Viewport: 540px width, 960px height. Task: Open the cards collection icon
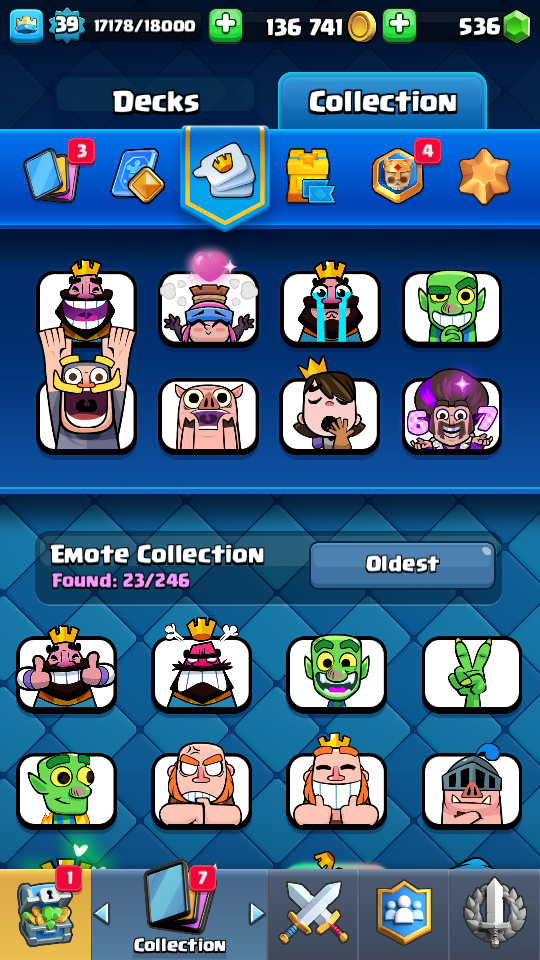[51, 175]
